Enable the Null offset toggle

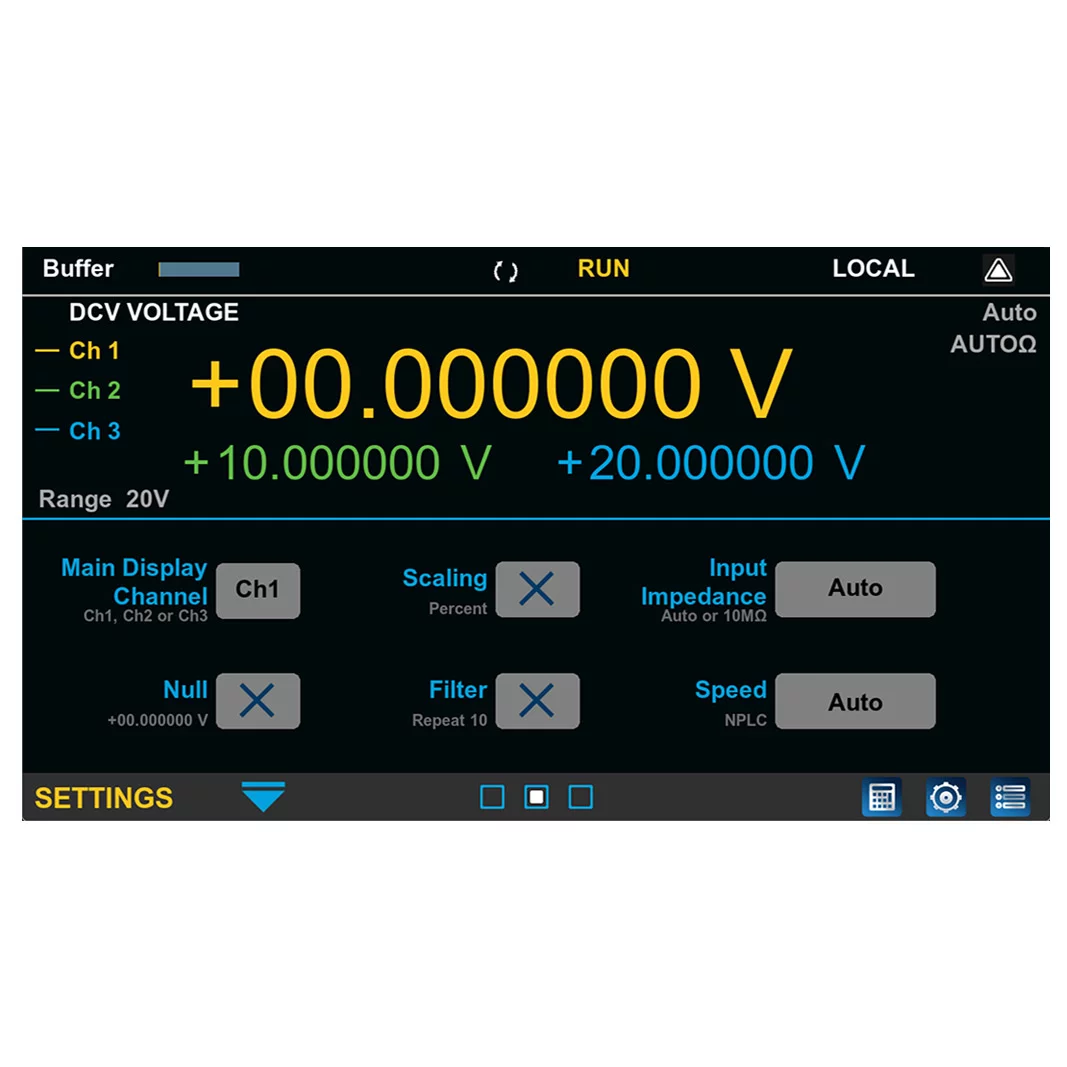258,701
